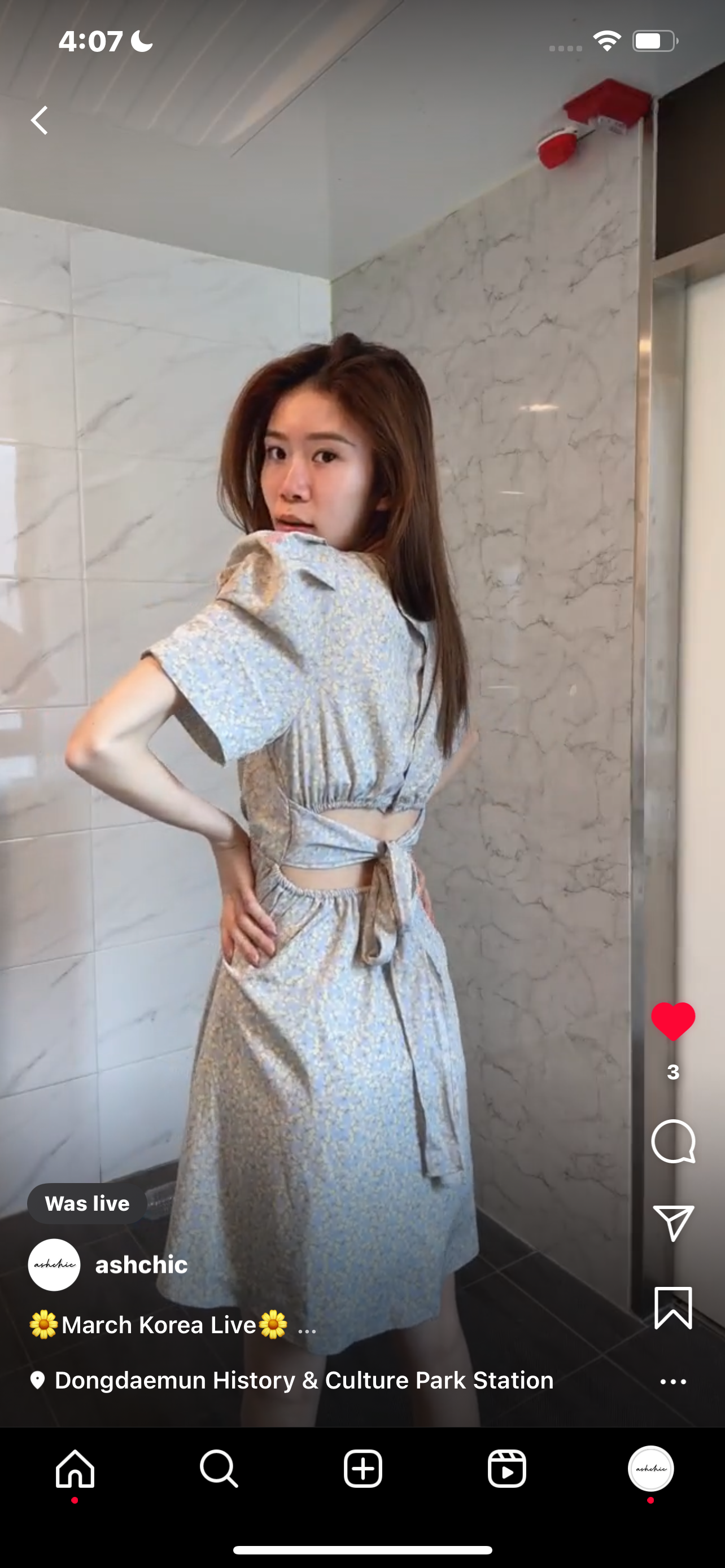Open my profile tab in the bottom bar
The height and width of the screenshot is (1568, 725).
tap(650, 1469)
